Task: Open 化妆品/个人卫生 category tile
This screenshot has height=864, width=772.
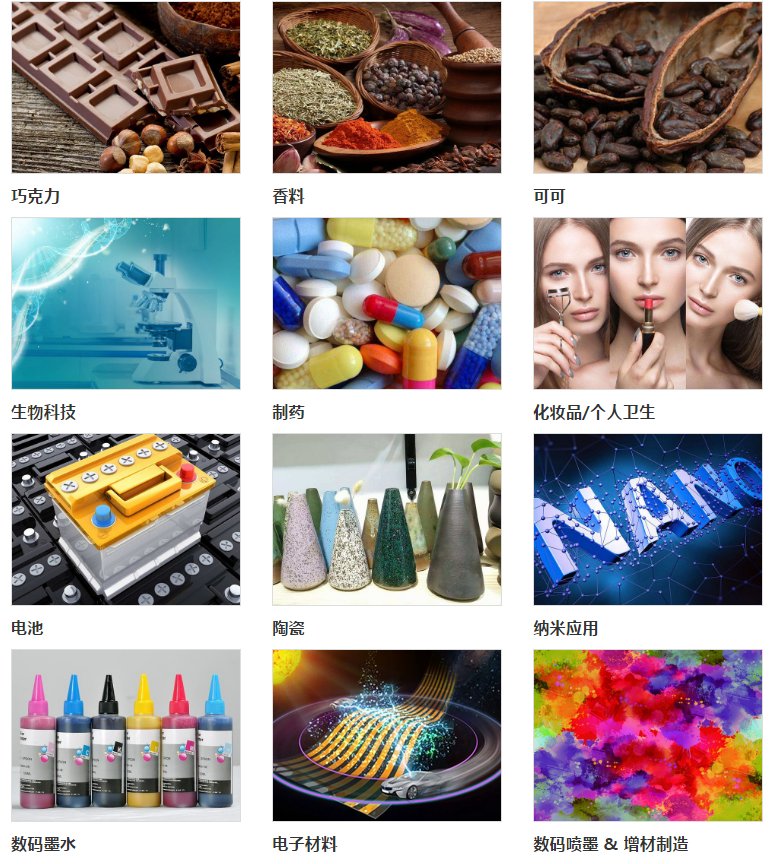Action: [647, 303]
